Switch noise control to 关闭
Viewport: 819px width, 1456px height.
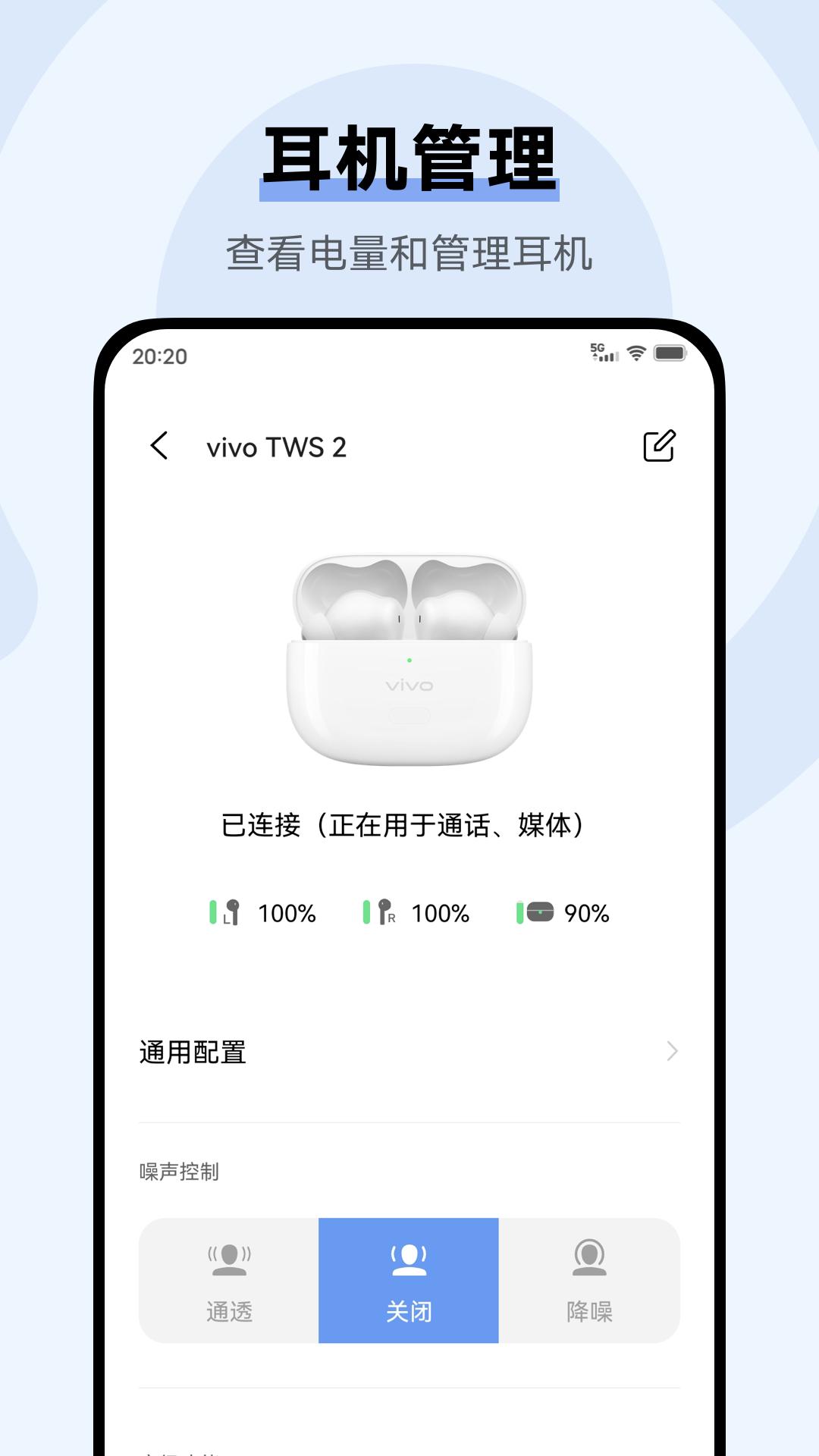pos(409,1280)
